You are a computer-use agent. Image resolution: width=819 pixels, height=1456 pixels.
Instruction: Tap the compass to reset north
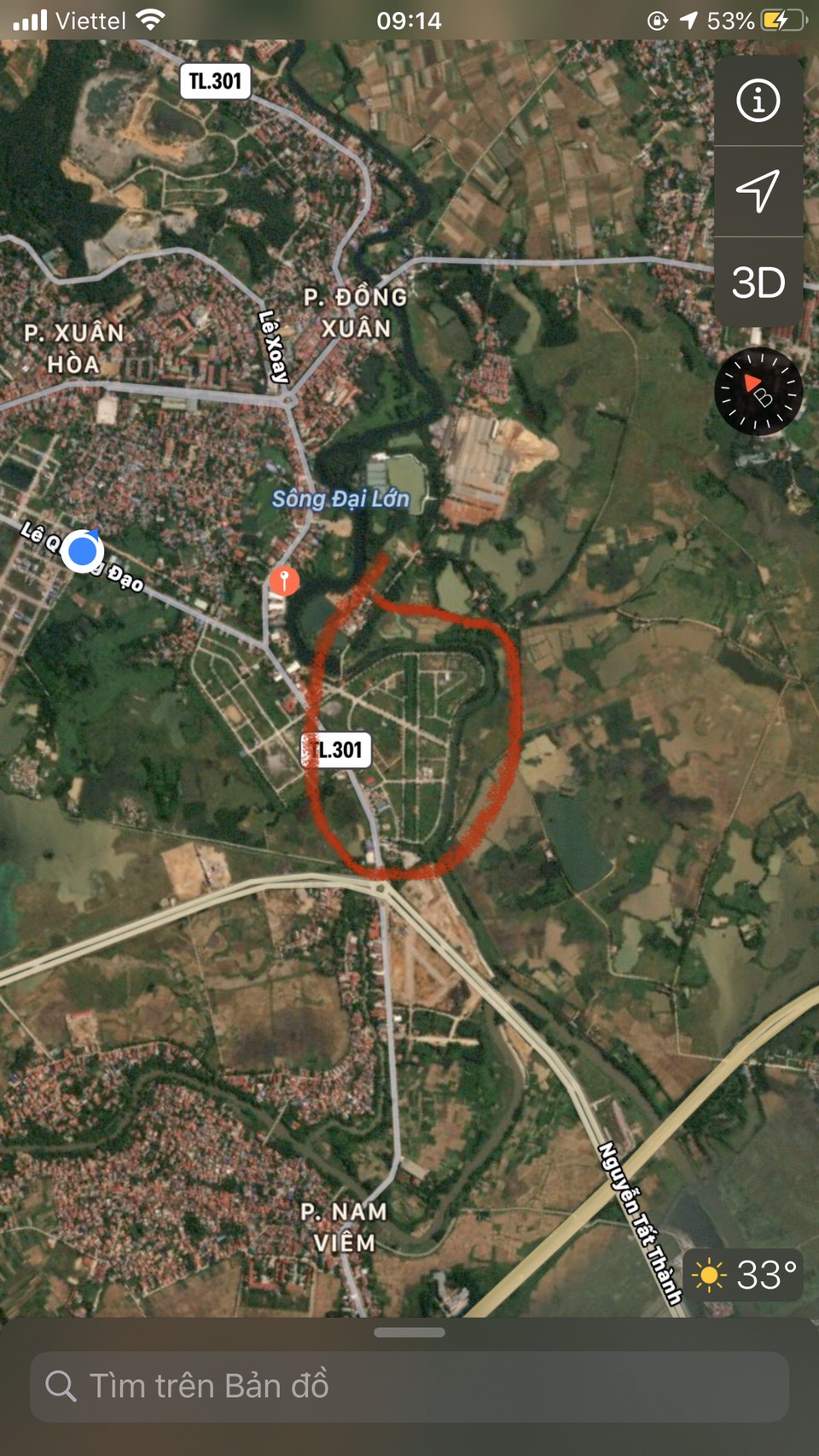click(758, 392)
